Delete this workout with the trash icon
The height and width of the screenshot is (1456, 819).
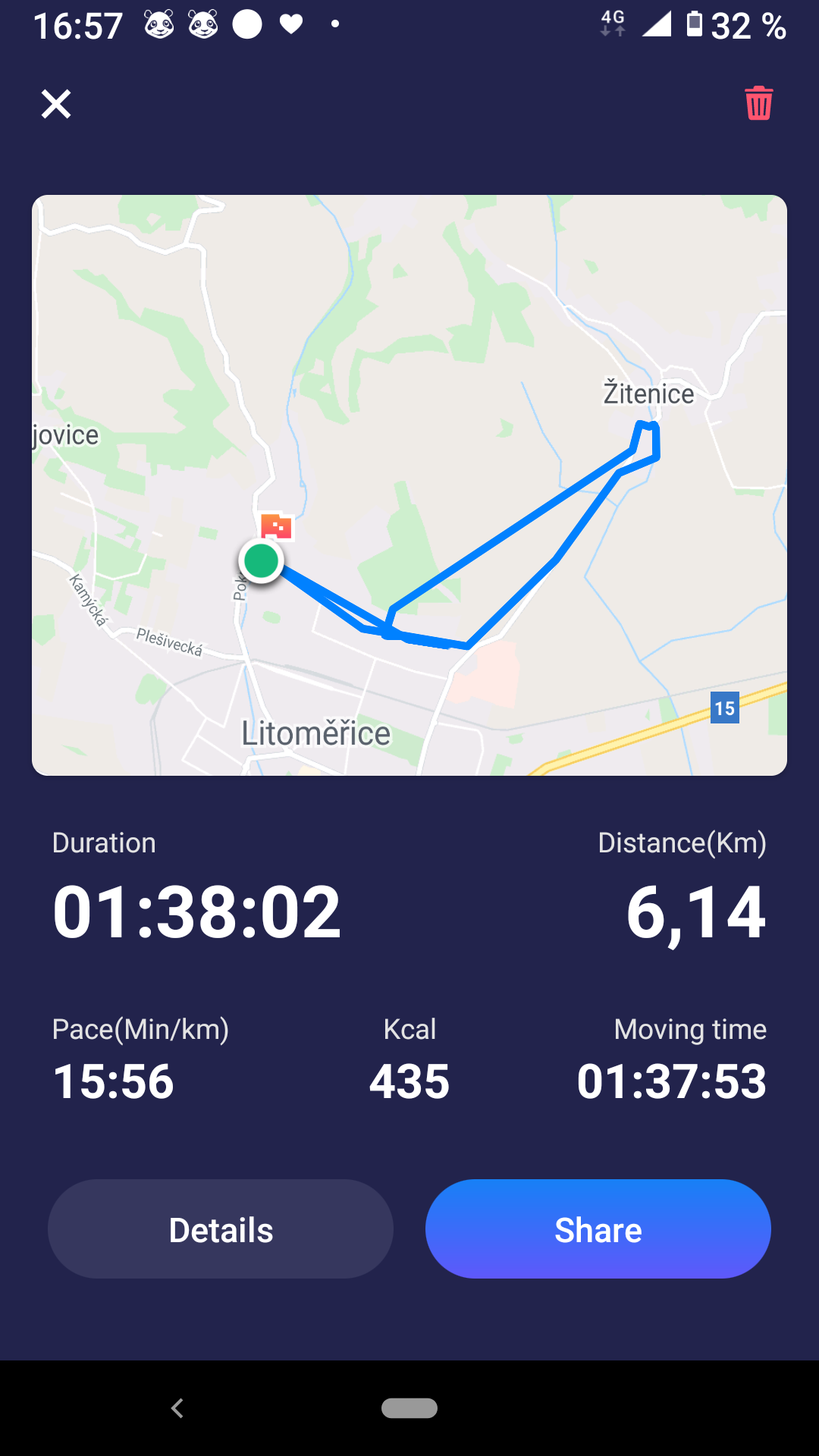click(758, 103)
